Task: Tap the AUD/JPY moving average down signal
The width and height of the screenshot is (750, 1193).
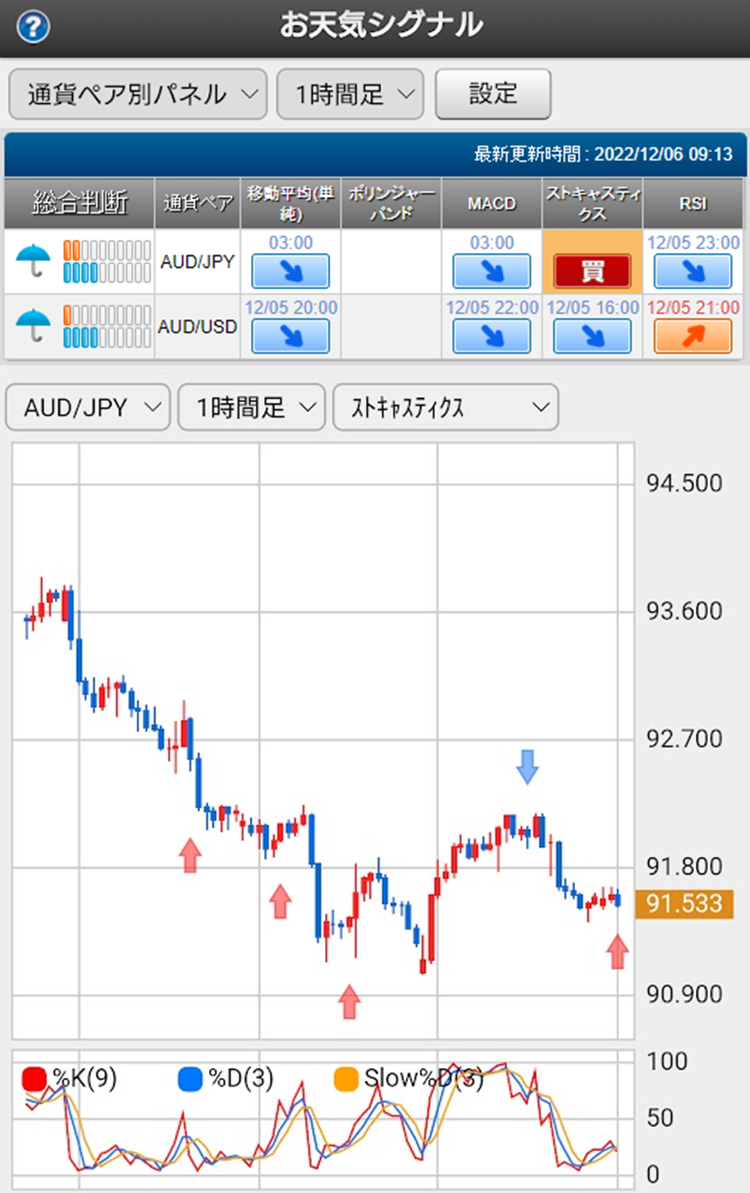Action: coord(291,271)
